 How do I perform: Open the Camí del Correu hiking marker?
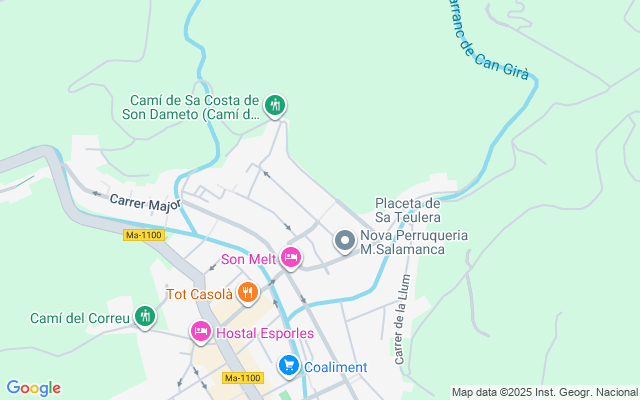(144, 316)
